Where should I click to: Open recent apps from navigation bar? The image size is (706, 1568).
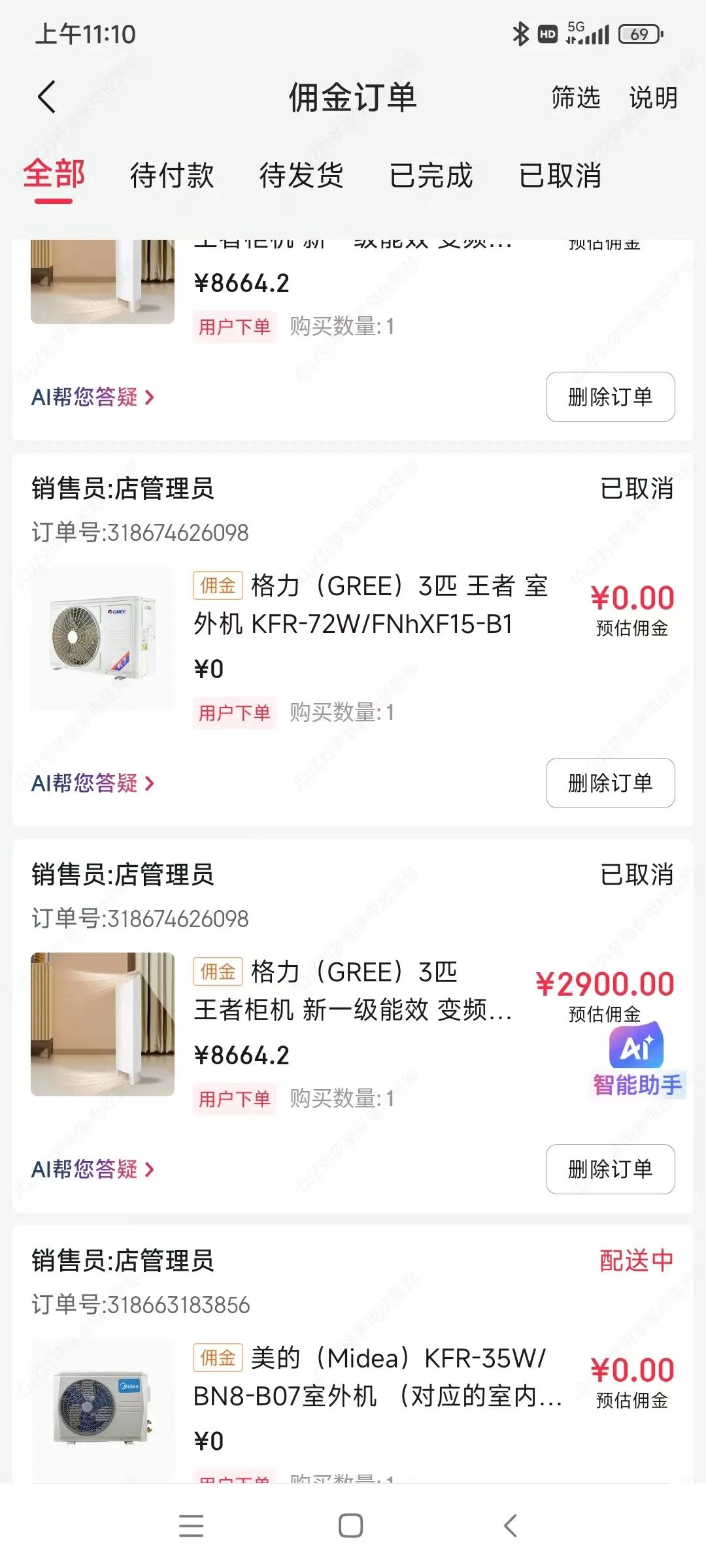191,1526
